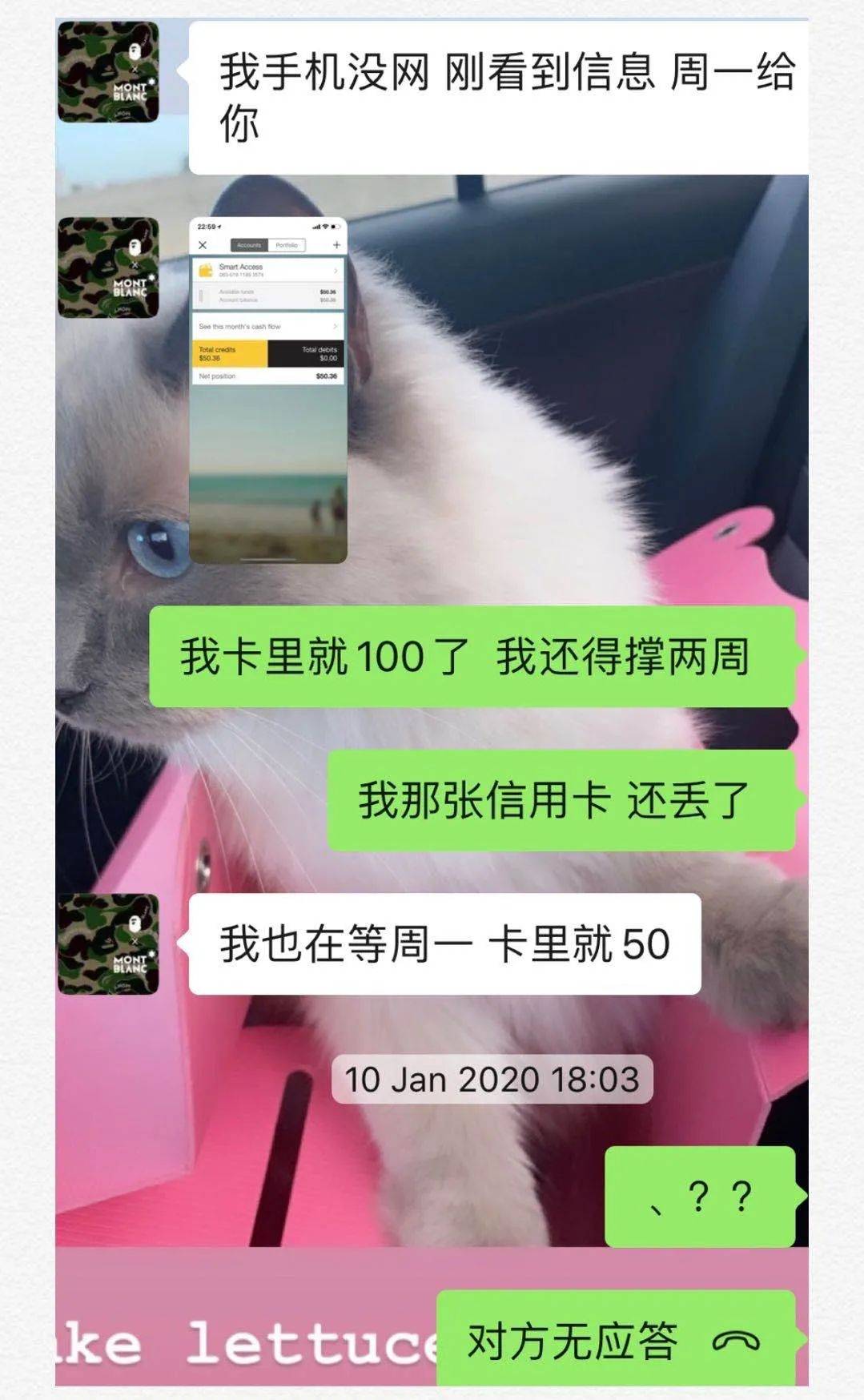This screenshot has width=864, height=1400.
Task: Open the bank balance screenshot image
Action: (x=268, y=390)
